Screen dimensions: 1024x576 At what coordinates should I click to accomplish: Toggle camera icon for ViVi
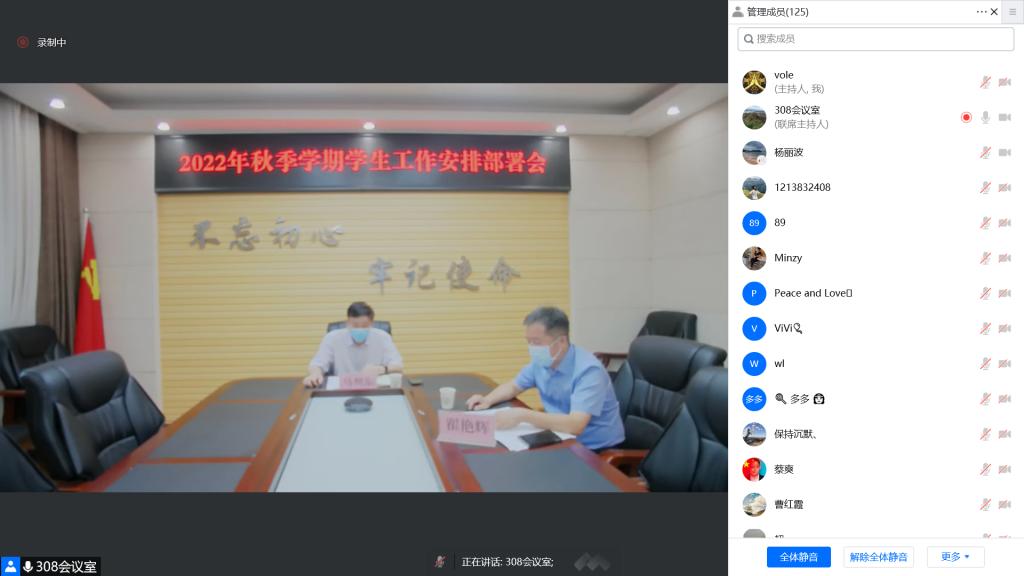[1004, 328]
